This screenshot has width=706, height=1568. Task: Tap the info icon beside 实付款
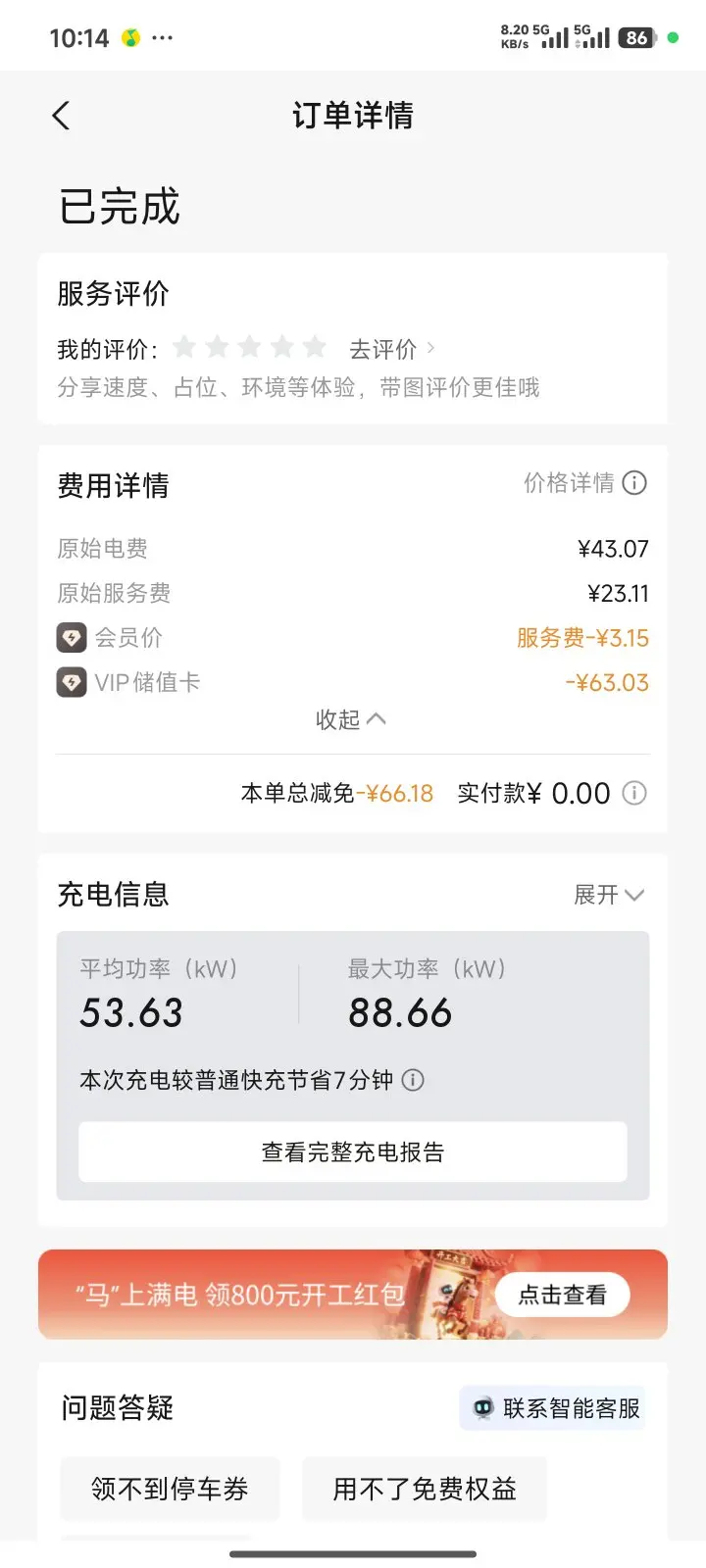[634, 793]
